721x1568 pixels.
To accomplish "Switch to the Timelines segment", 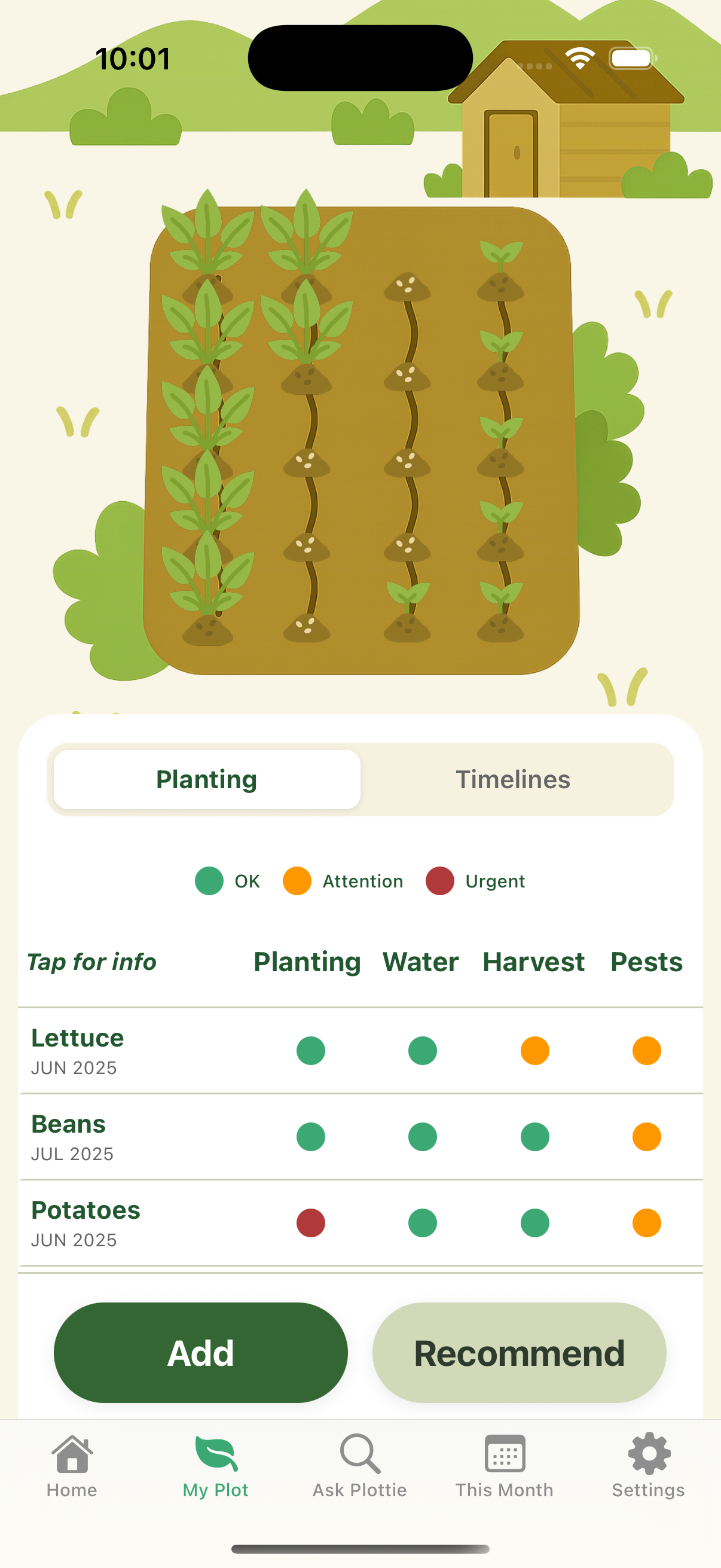I will [x=513, y=779].
